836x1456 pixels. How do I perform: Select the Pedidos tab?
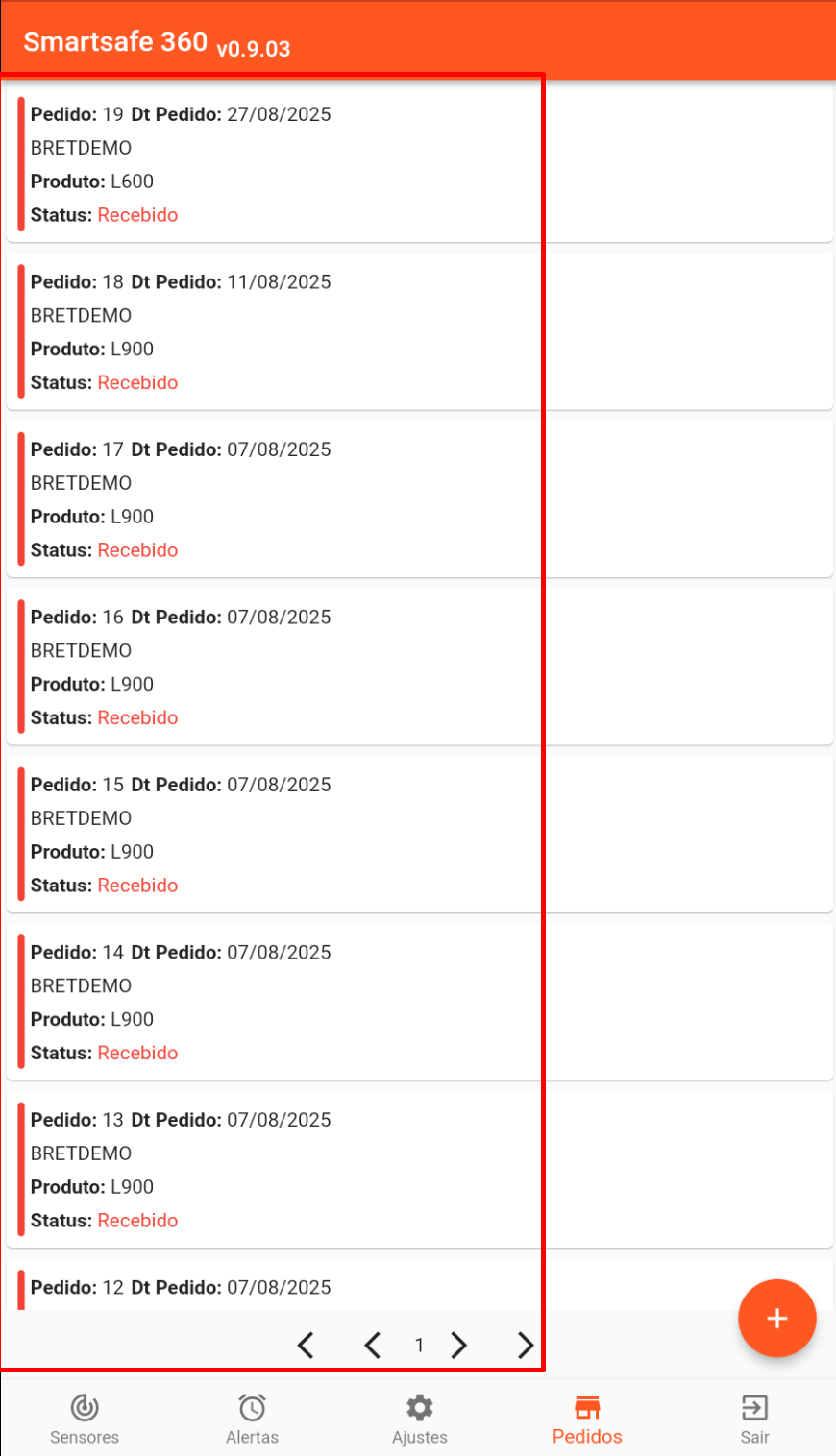587,1420
